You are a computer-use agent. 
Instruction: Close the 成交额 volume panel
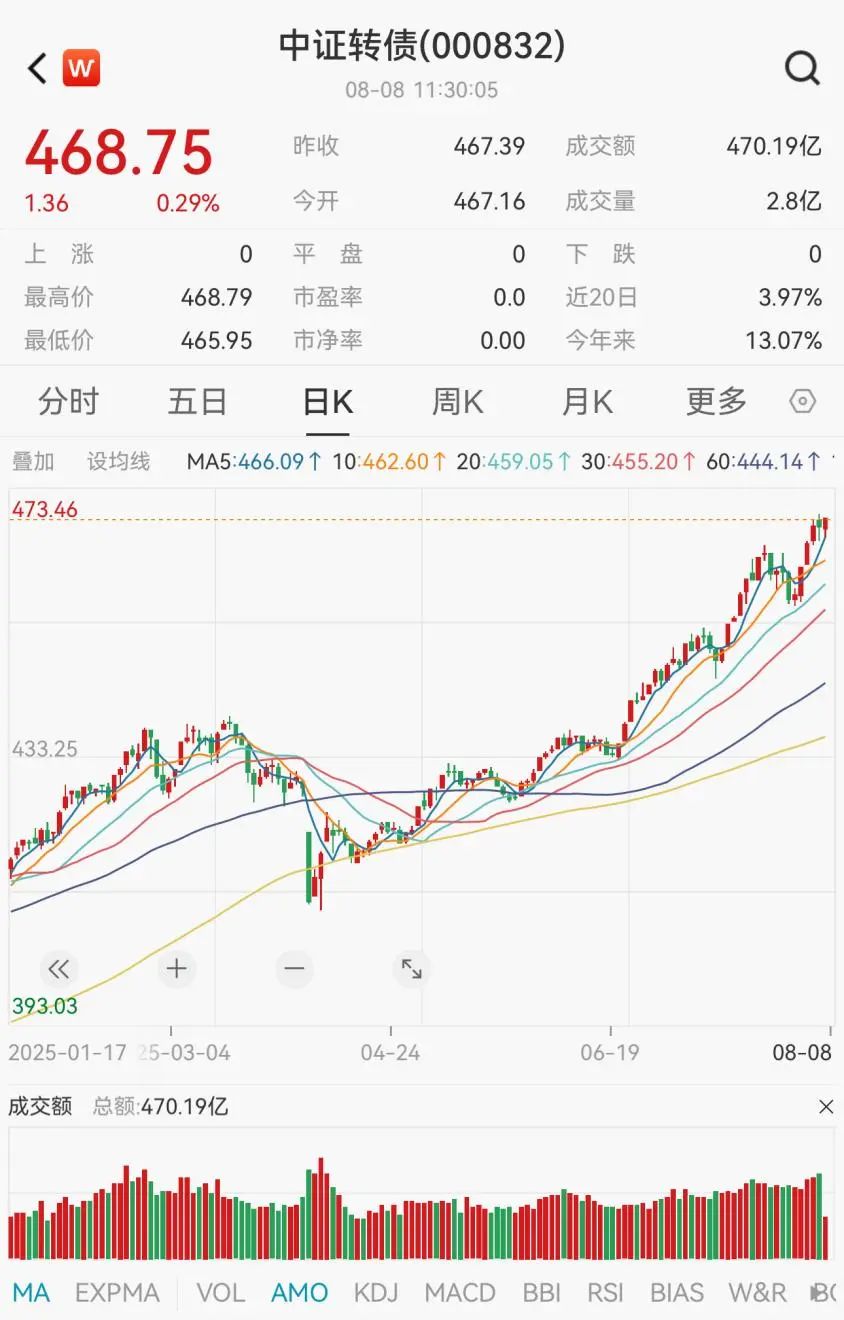click(826, 1107)
